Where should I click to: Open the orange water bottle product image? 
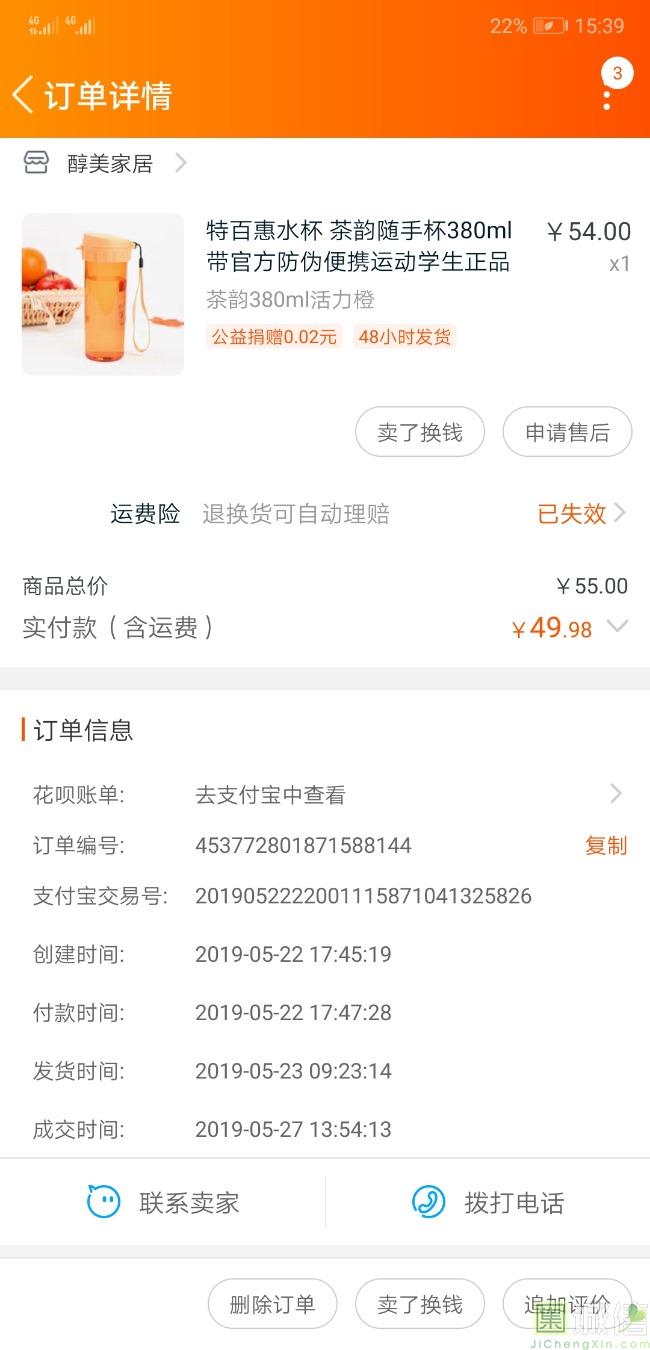pos(103,294)
